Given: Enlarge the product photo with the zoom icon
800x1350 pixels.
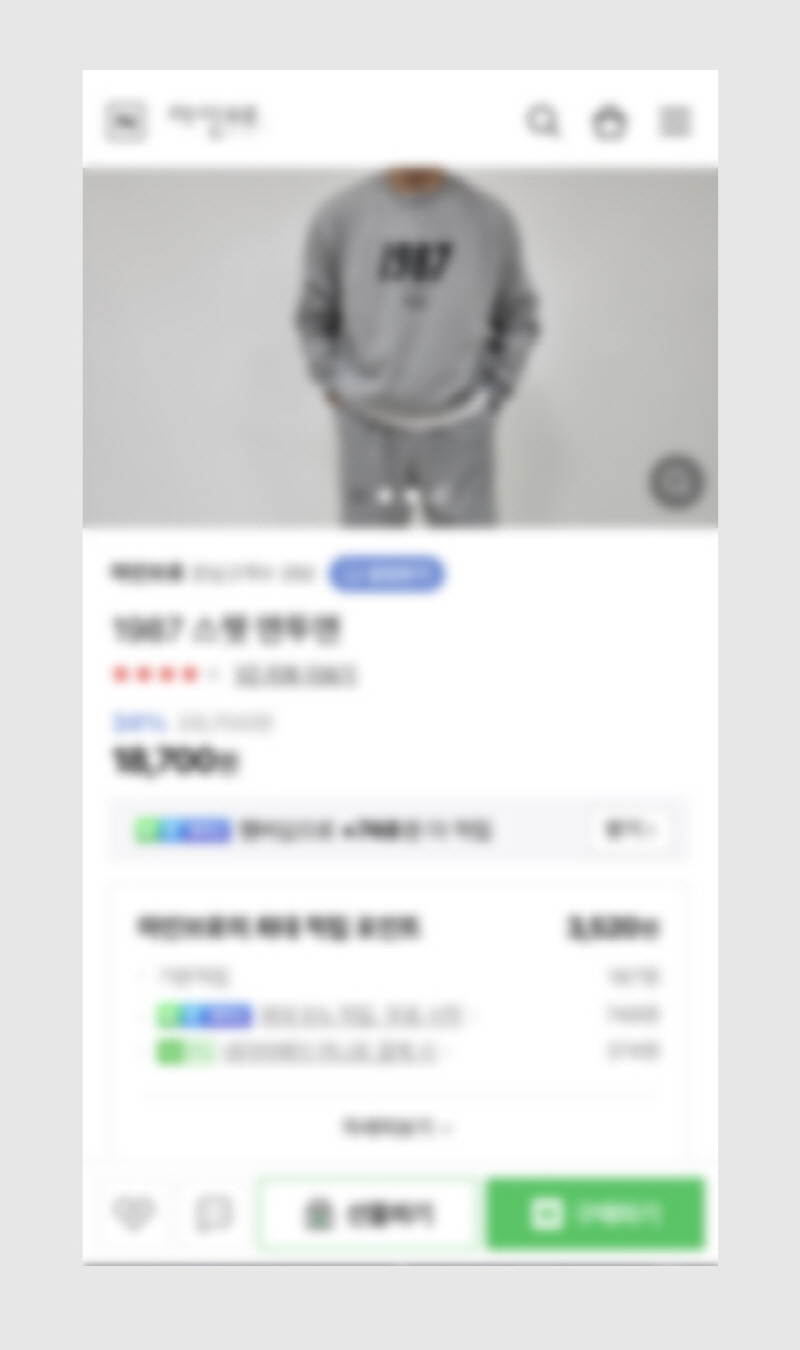Looking at the screenshot, I should [677, 482].
